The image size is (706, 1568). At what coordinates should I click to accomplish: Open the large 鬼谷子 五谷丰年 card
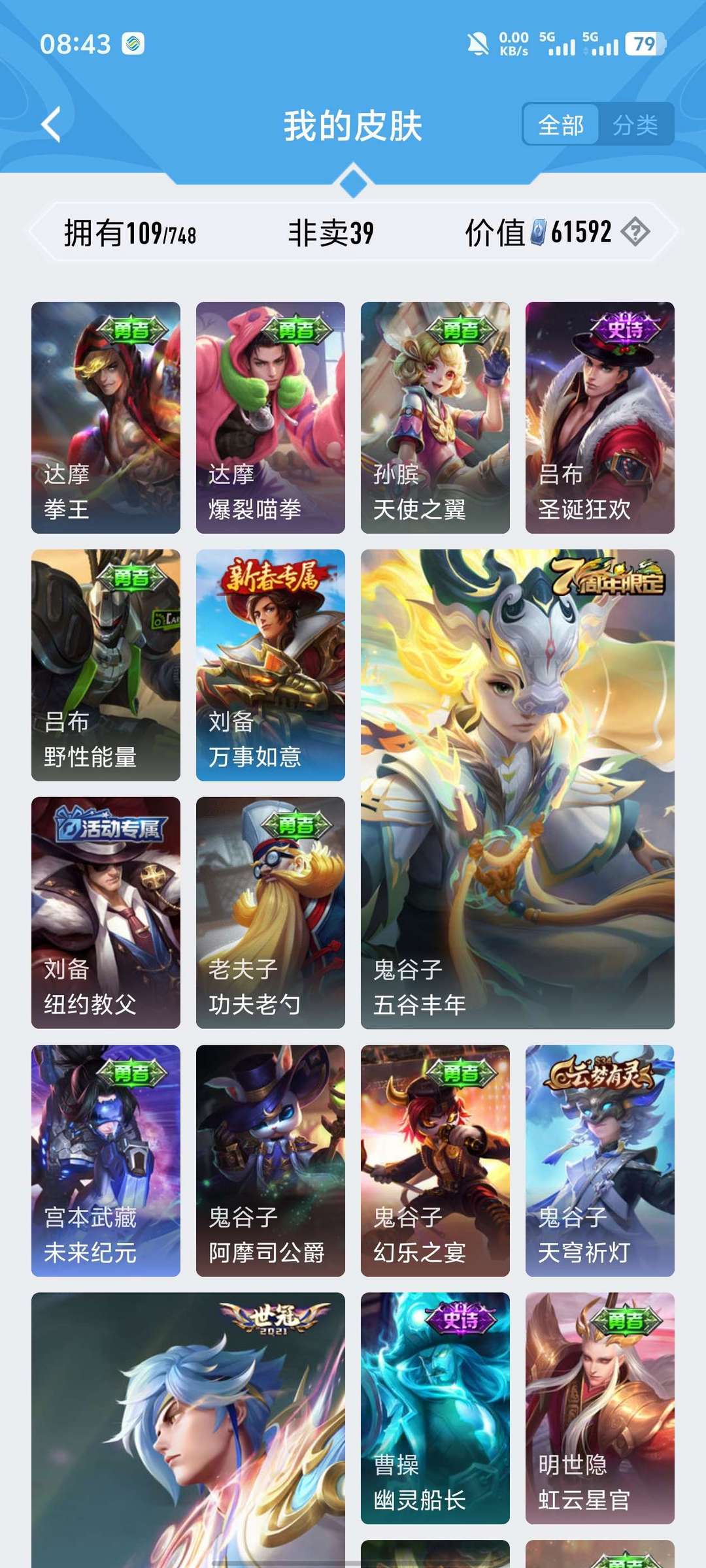click(x=517, y=789)
